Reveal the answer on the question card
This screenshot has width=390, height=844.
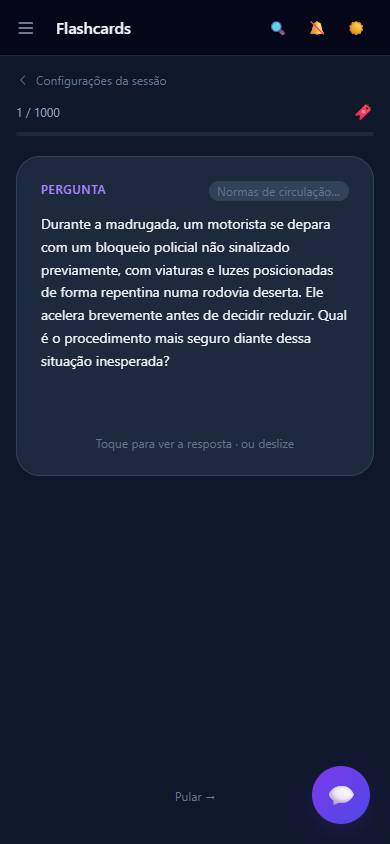[195, 316]
